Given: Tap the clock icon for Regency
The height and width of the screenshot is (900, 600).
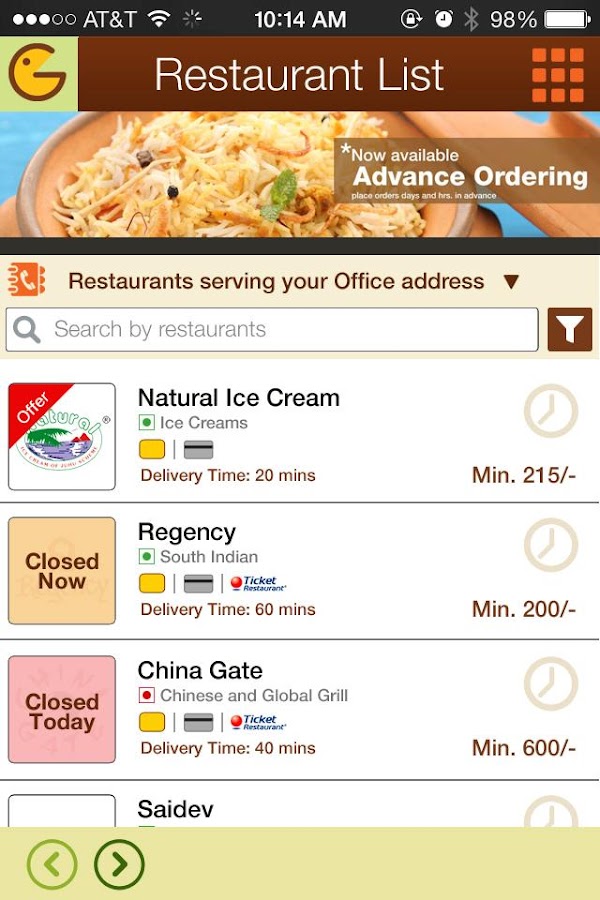Looking at the screenshot, I should pyautogui.click(x=551, y=546).
